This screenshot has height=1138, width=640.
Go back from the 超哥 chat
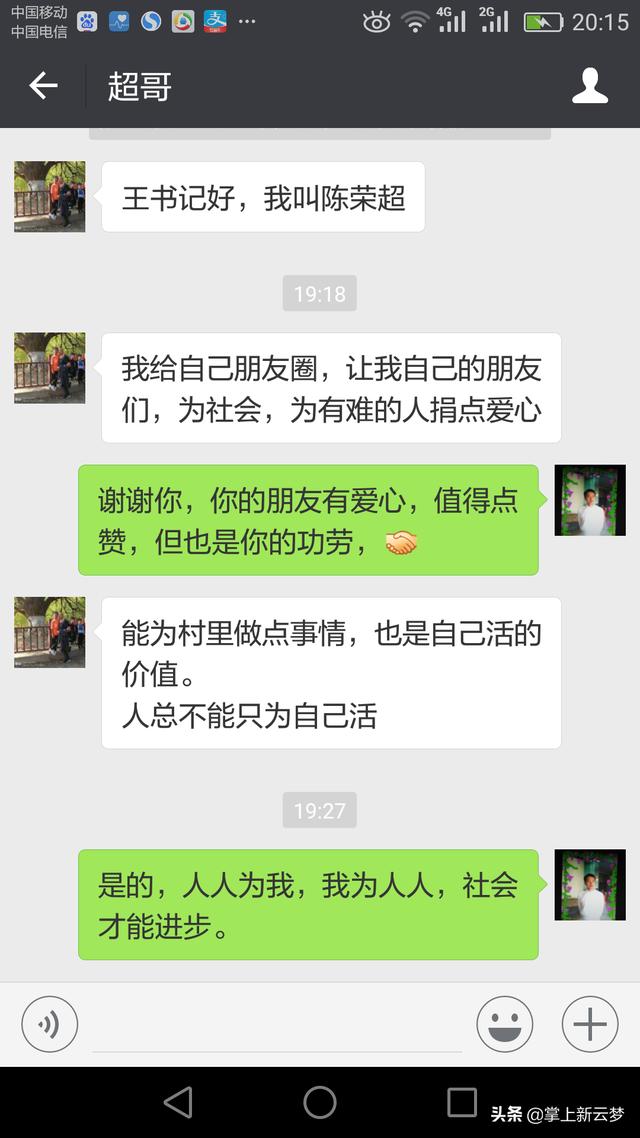(43, 86)
